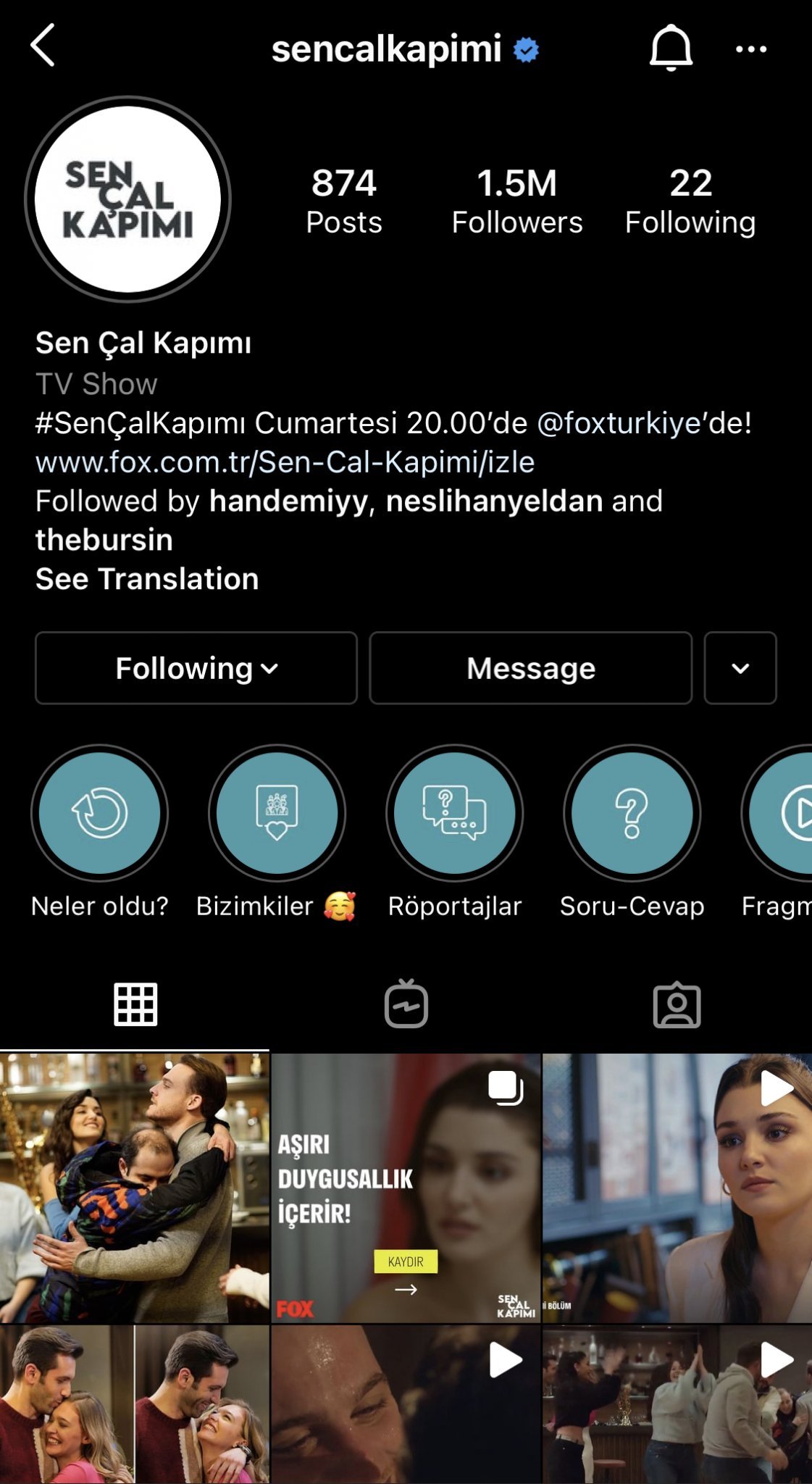Open the notifications bell for sencalkapimi
Viewport: 812px width, 1484px height.
click(671, 48)
